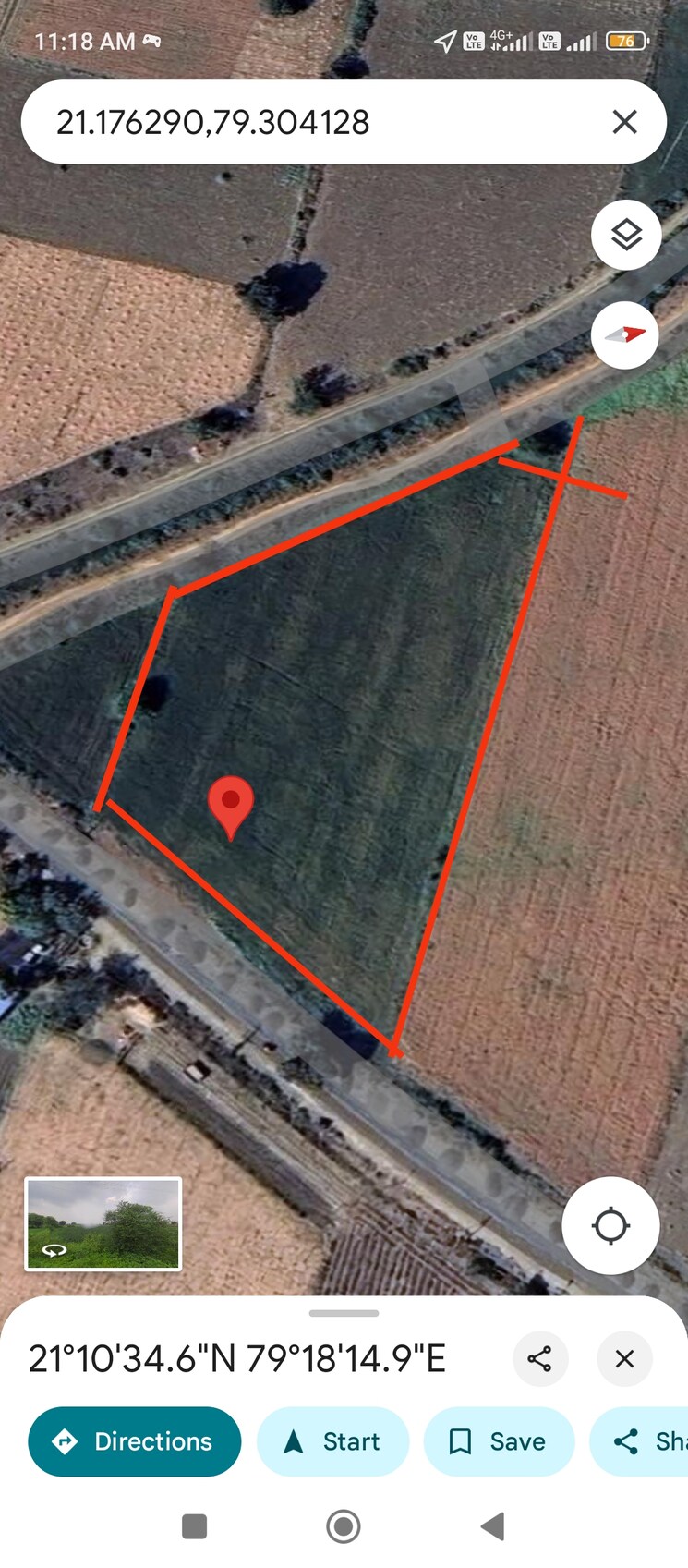Reset map orientation with the compass

[625, 335]
